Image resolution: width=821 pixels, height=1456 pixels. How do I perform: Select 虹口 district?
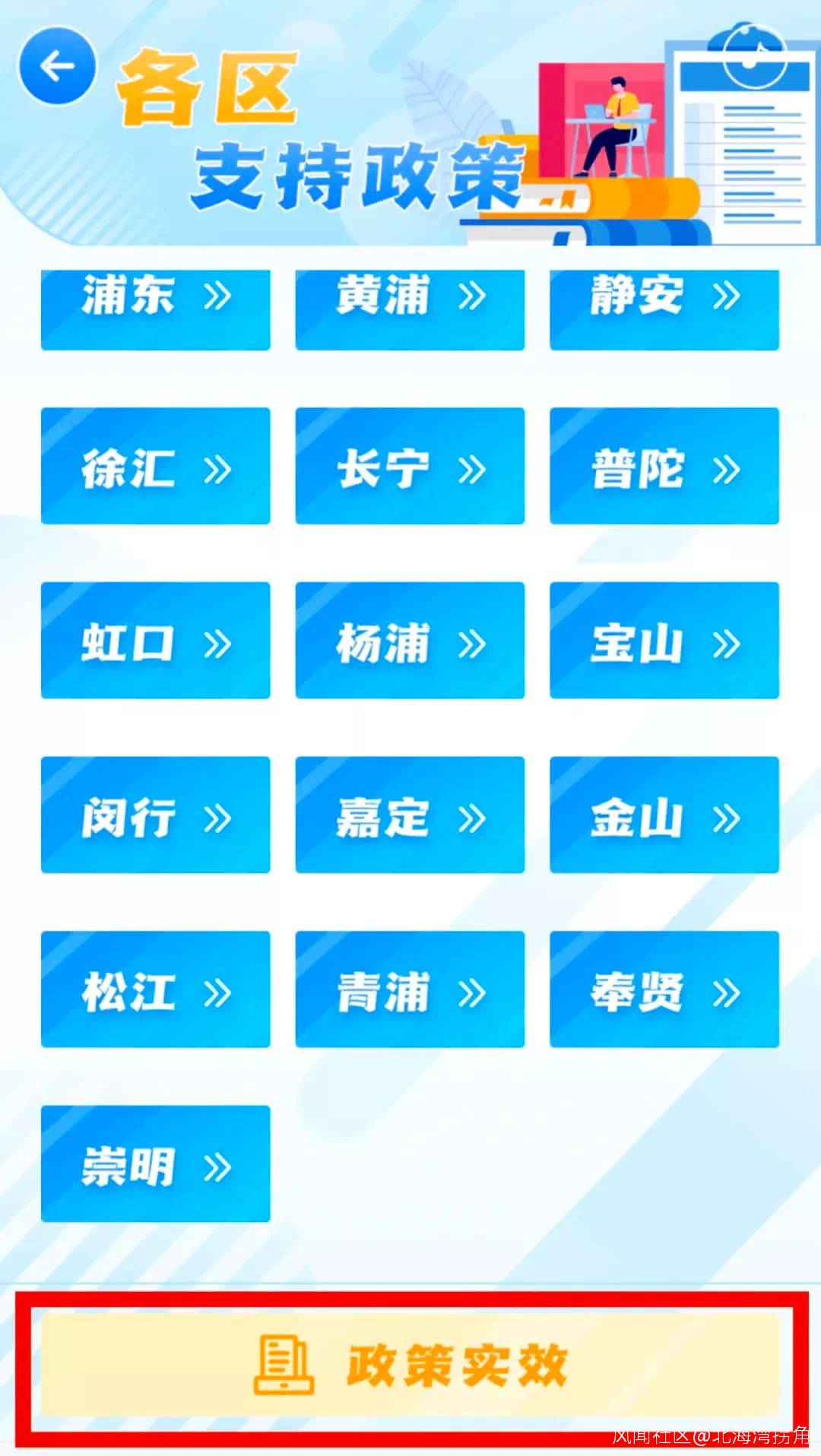(155, 640)
